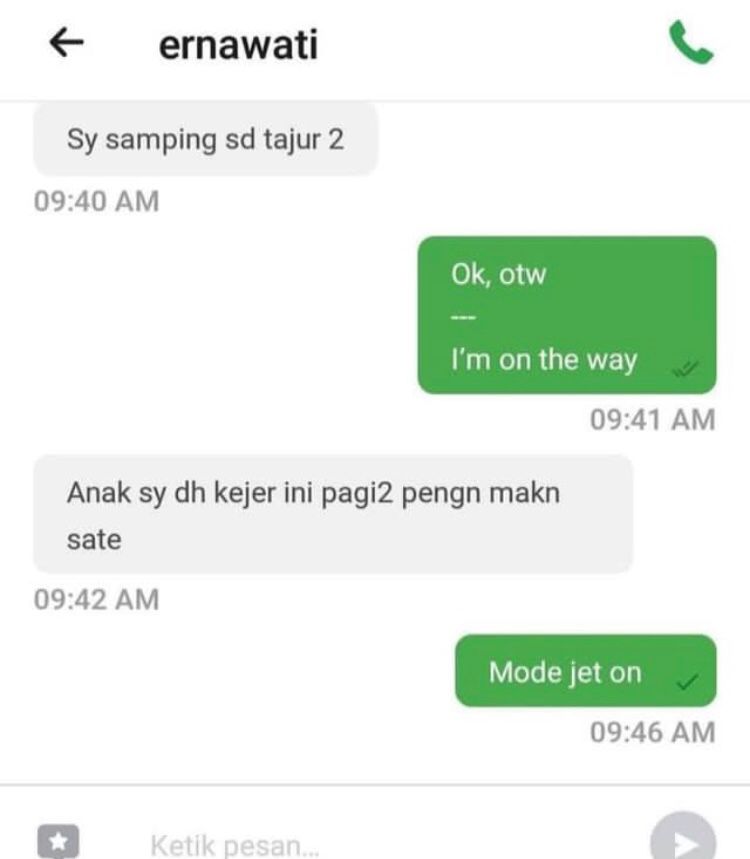Tap the message composition bar
The image size is (750, 859).
coord(350,838)
